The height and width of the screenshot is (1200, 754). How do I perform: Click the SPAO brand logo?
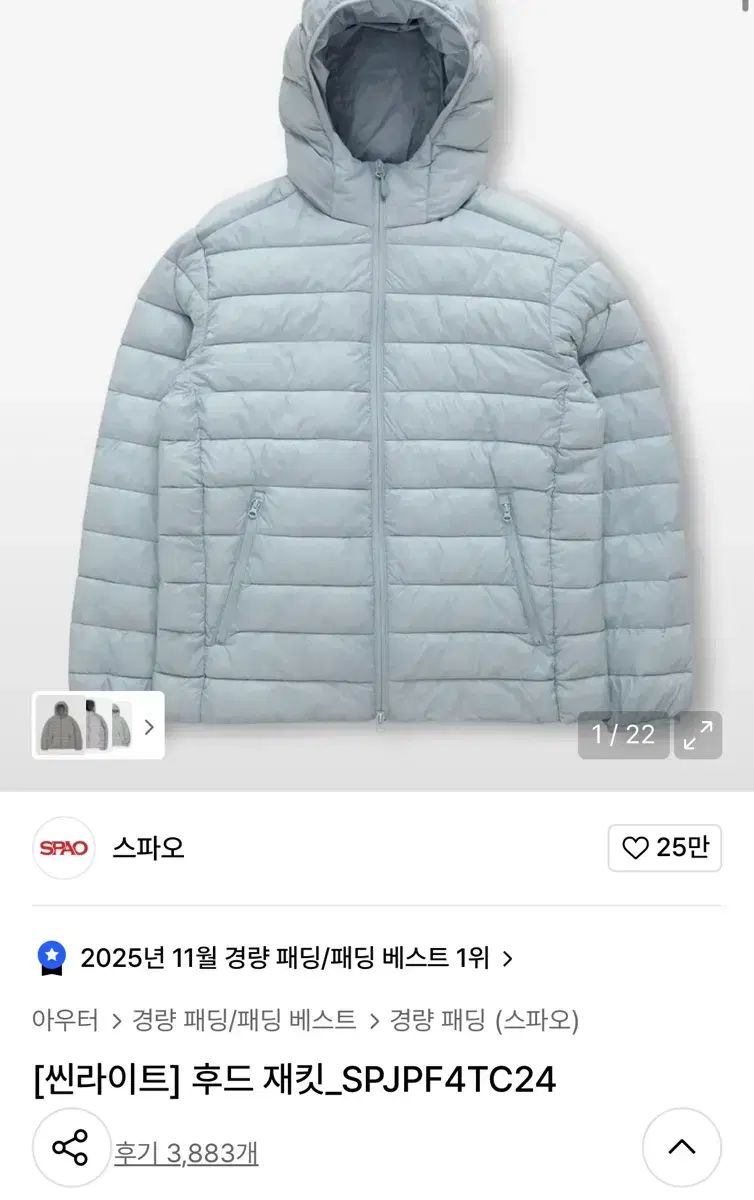click(x=64, y=847)
